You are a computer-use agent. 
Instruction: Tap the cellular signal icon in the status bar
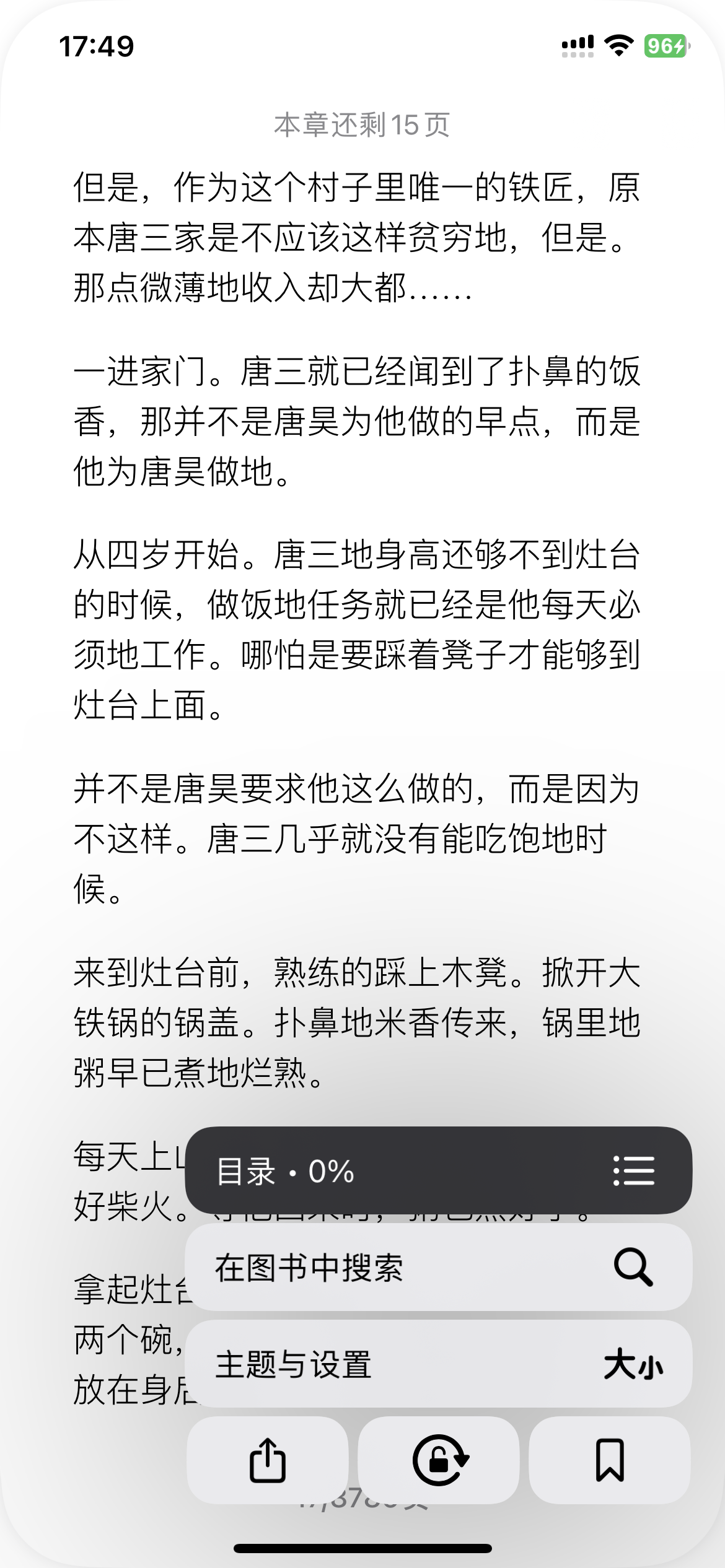576,44
